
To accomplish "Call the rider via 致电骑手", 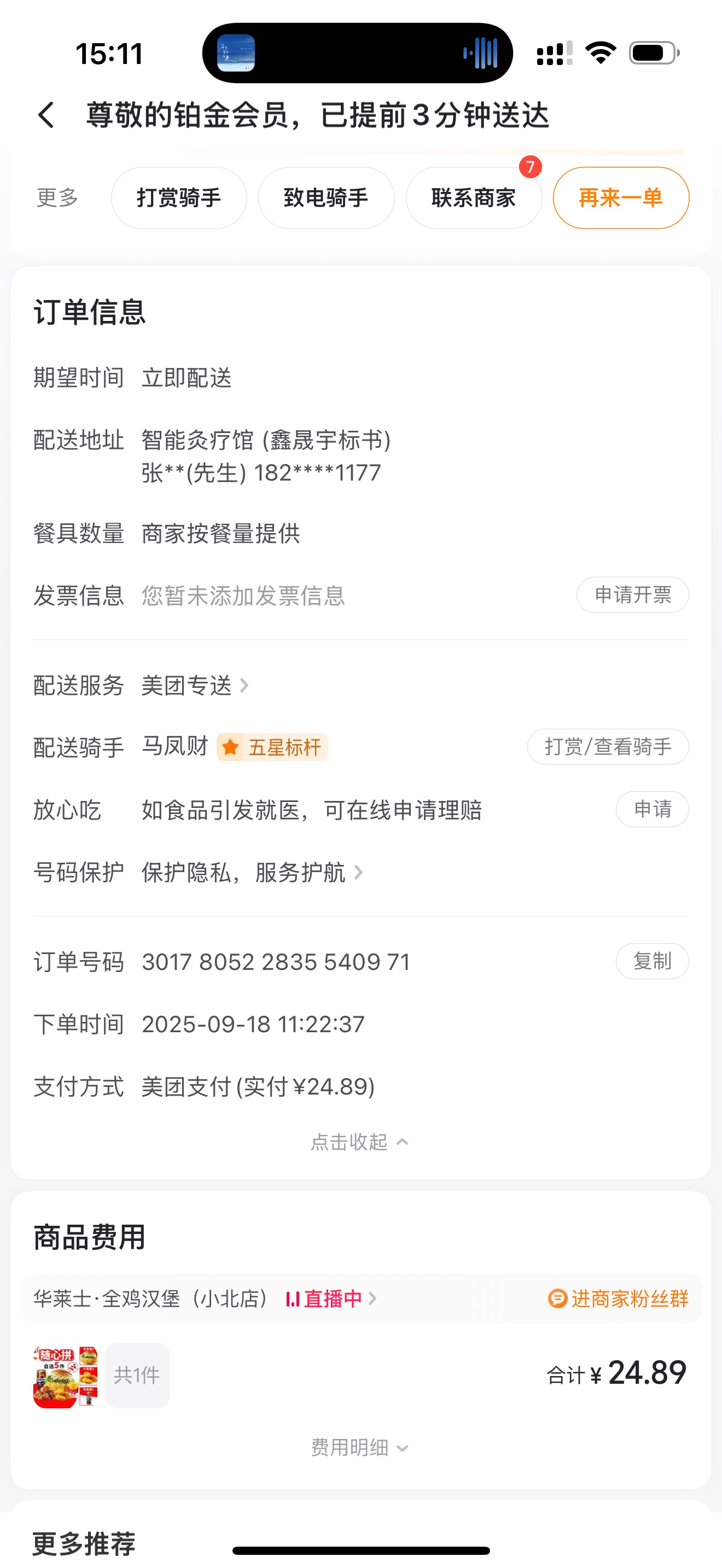I will (x=325, y=198).
